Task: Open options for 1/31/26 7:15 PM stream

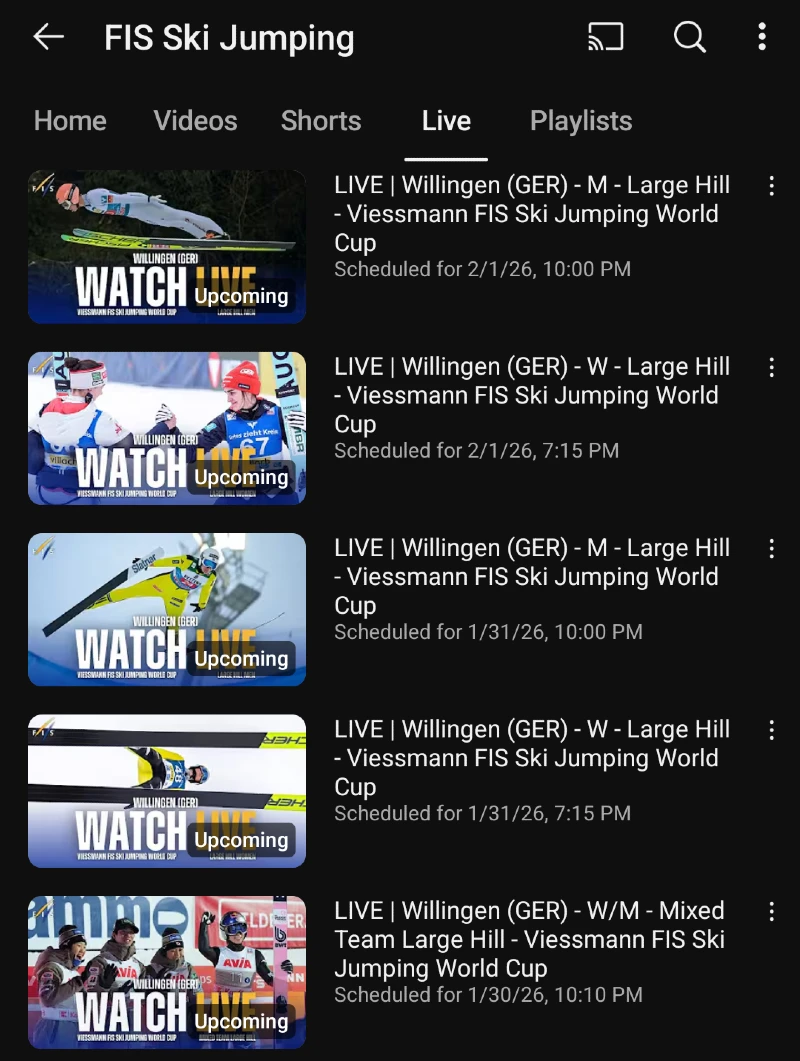Action: pyautogui.click(x=771, y=730)
